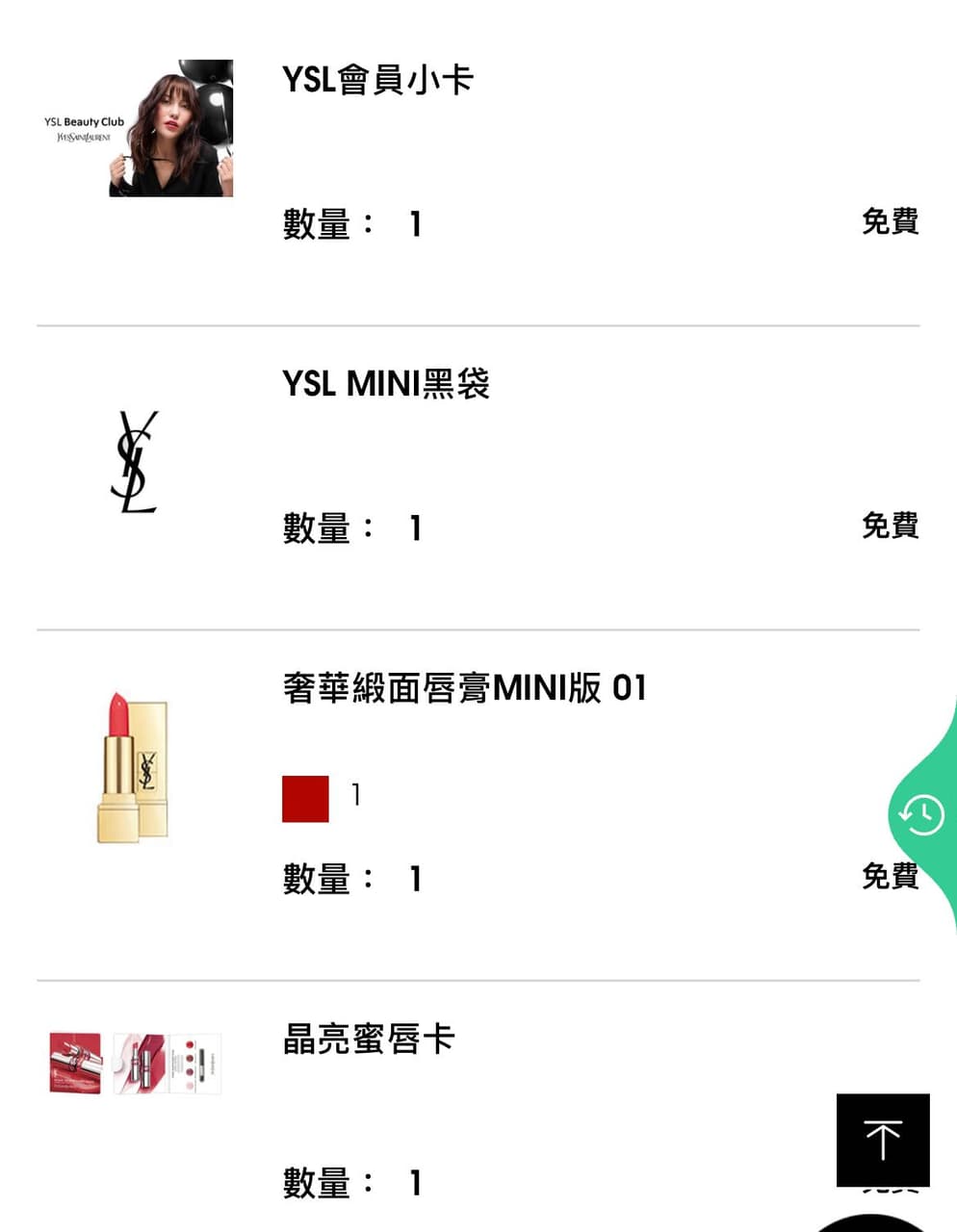The height and width of the screenshot is (1232, 957).
Task: Select the quantity value for YSL會員小卡
Action: 416,224
